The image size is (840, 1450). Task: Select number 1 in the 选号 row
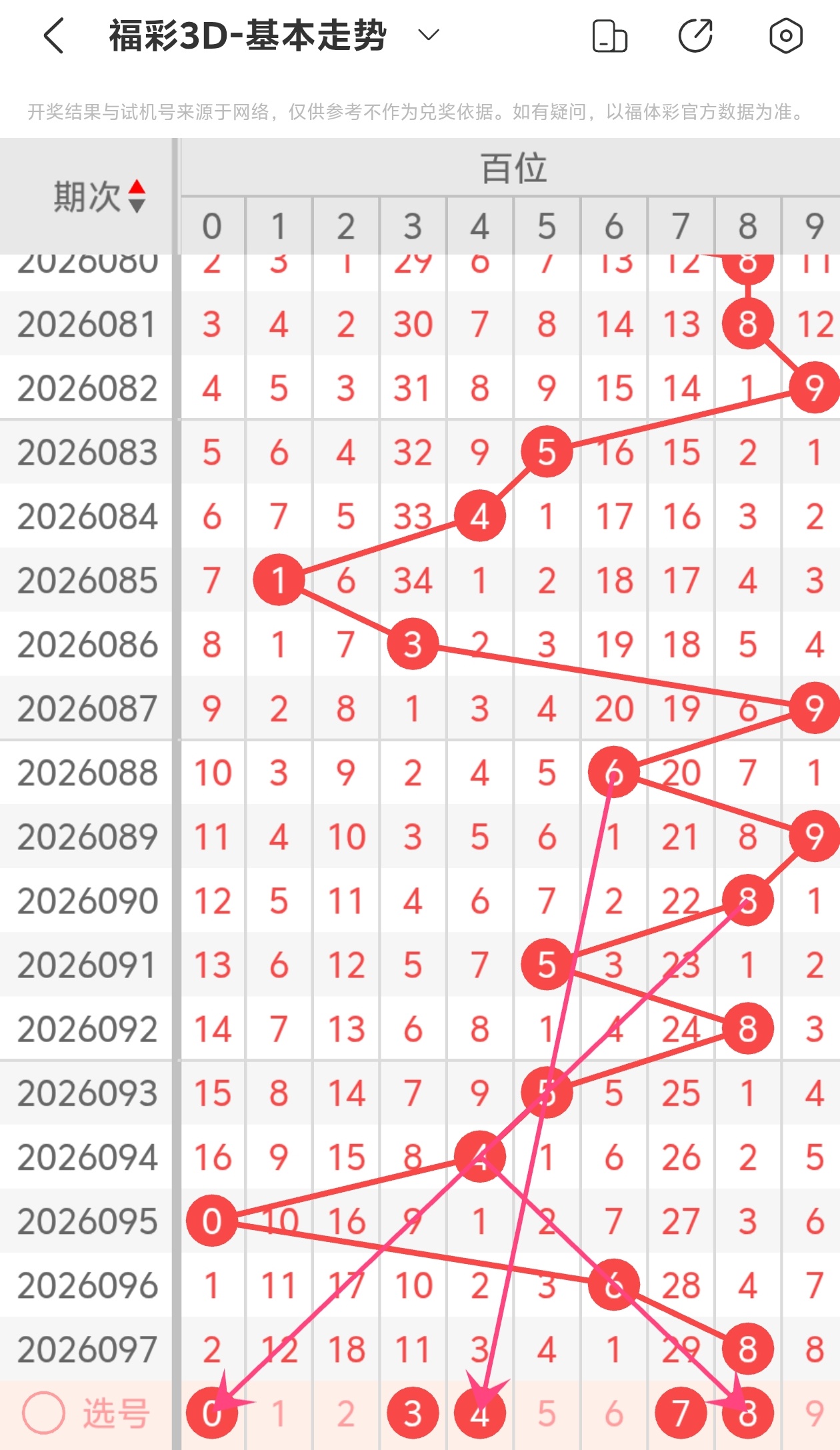coord(279,1413)
